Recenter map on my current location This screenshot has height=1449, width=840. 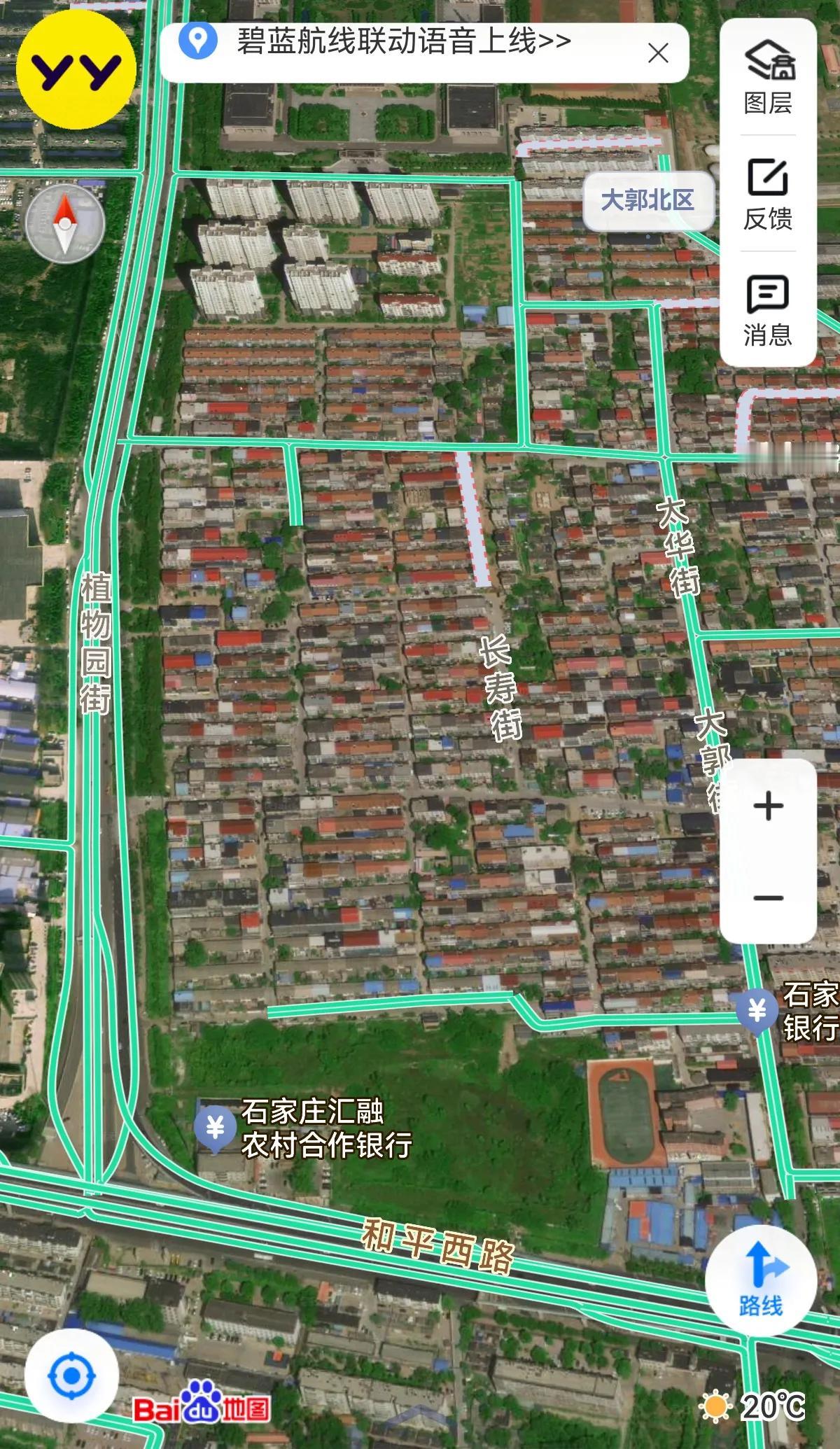click(x=71, y=1375)
